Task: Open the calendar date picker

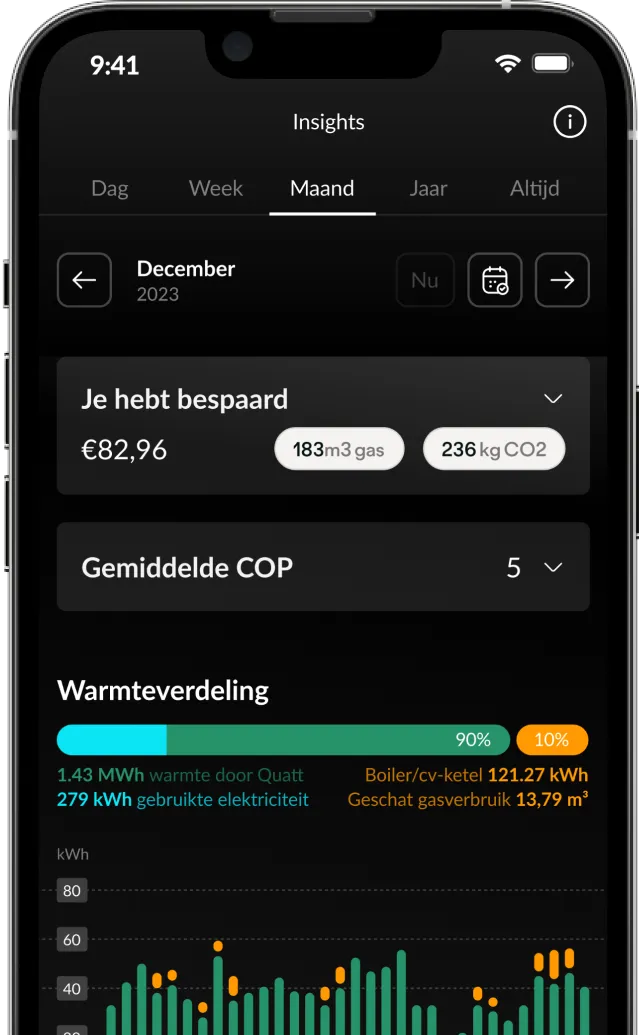Action: pos(495,280)
